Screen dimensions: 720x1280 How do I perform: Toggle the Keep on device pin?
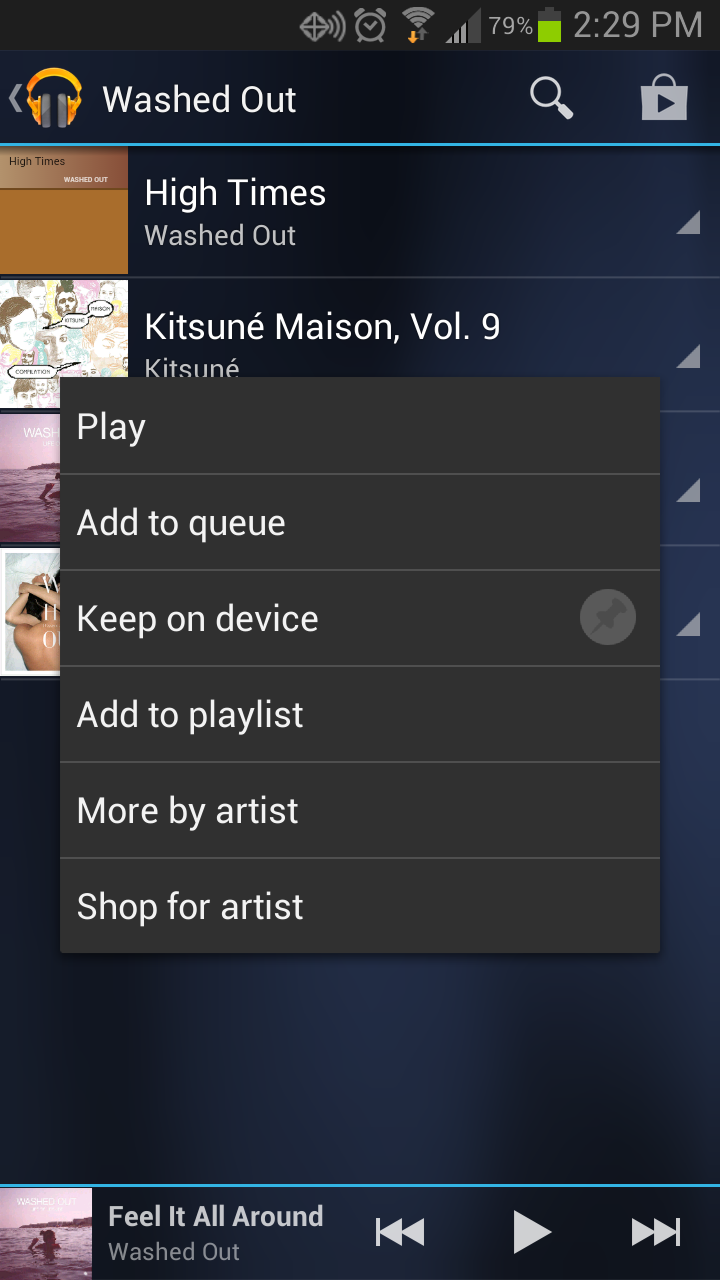(608, 617)
